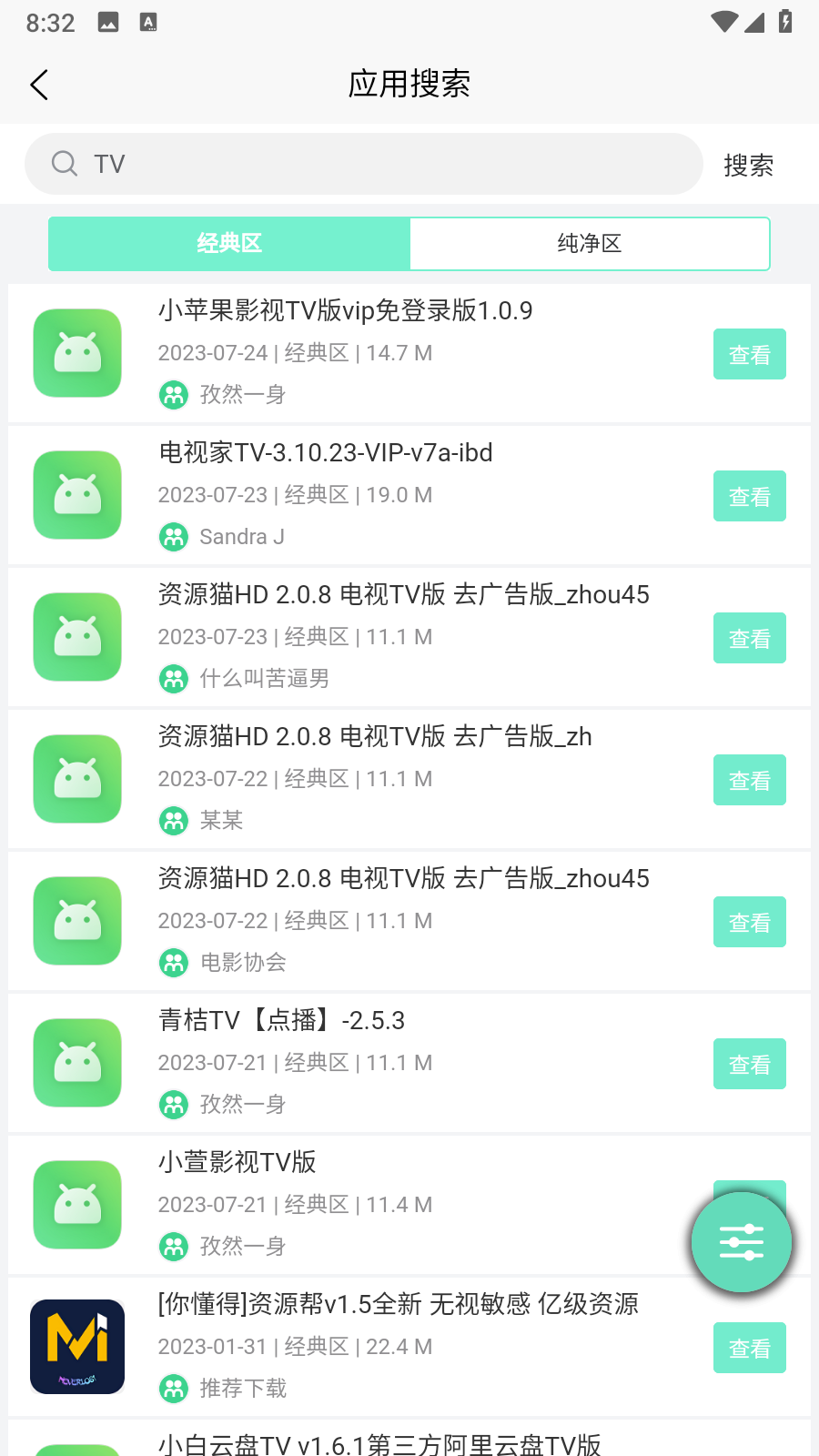
Task: Click the avatar icon beside 电影协会
Action: point(173,962)
